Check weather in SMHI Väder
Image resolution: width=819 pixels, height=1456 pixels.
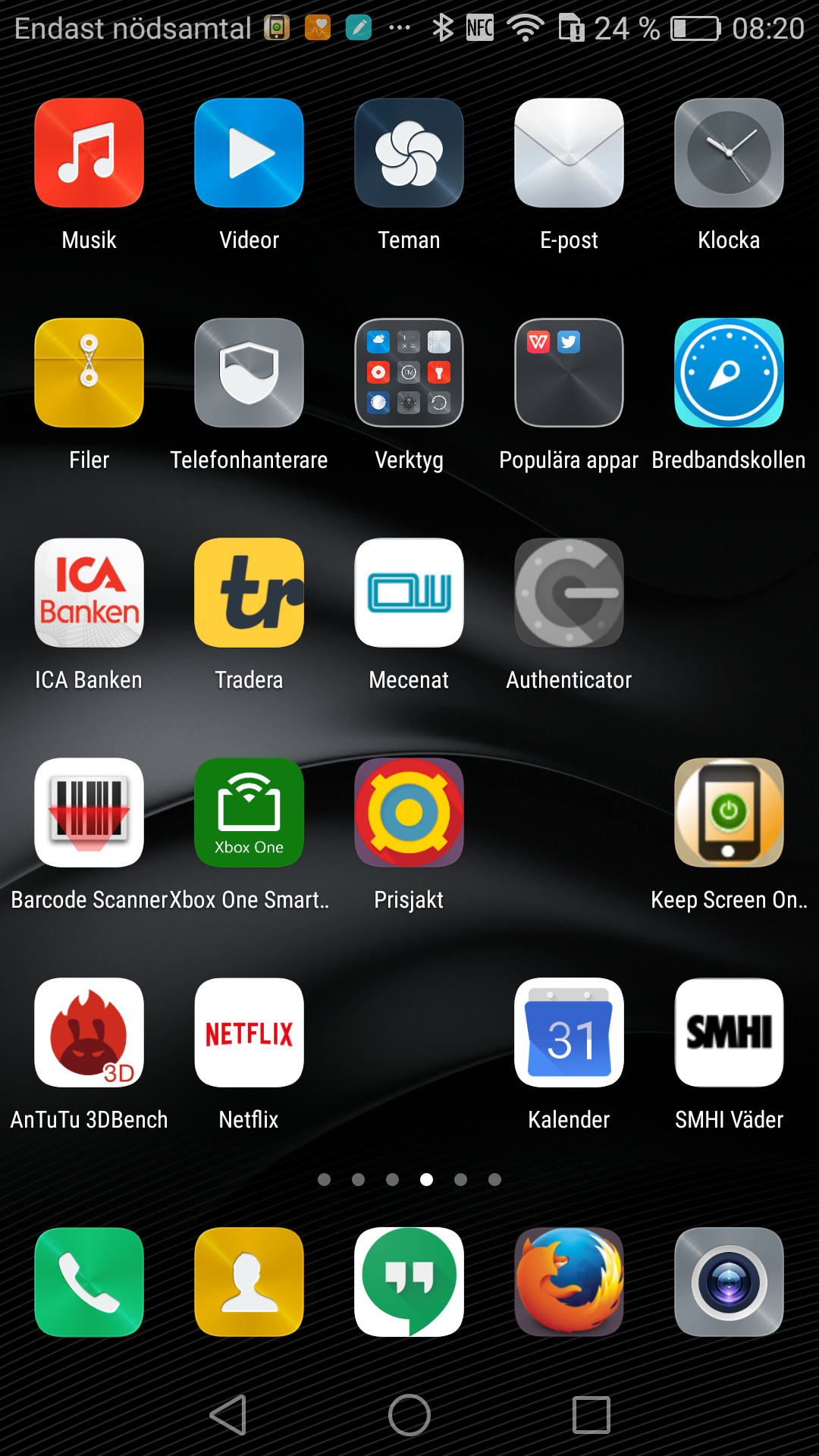click(729, 1033)
